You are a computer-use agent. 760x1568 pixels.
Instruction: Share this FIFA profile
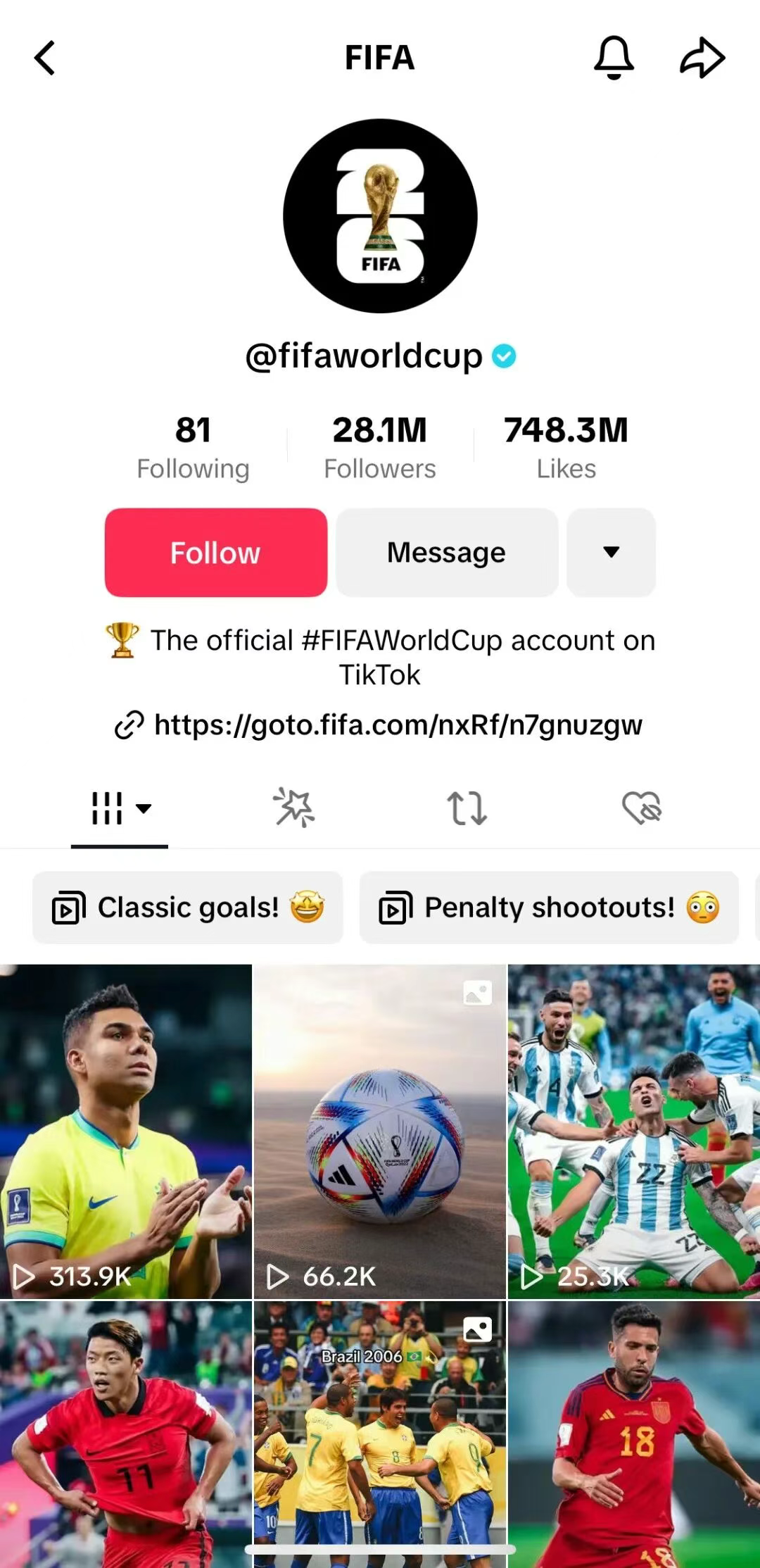(702, 58)
